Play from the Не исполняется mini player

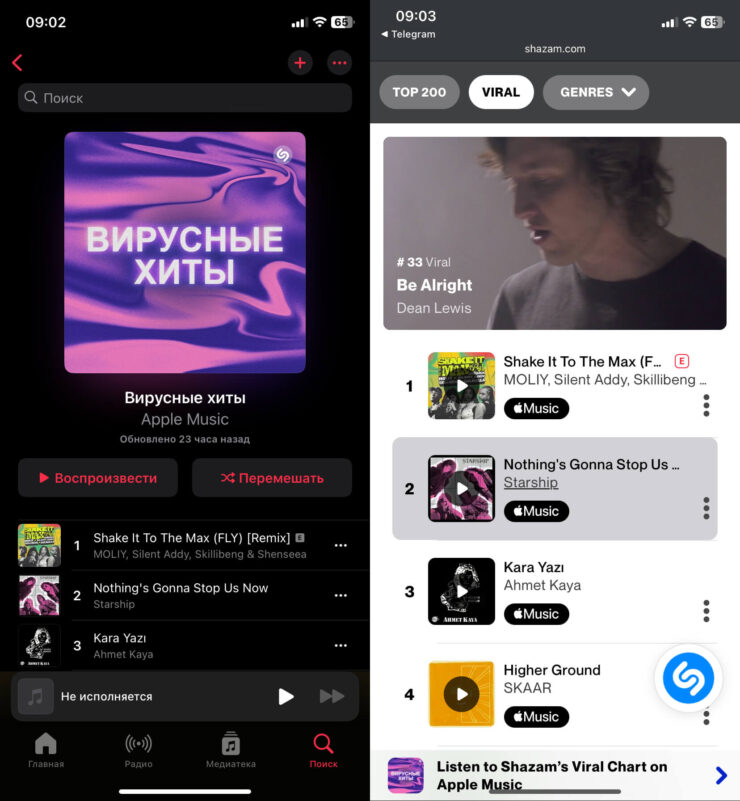pos(286,696)
